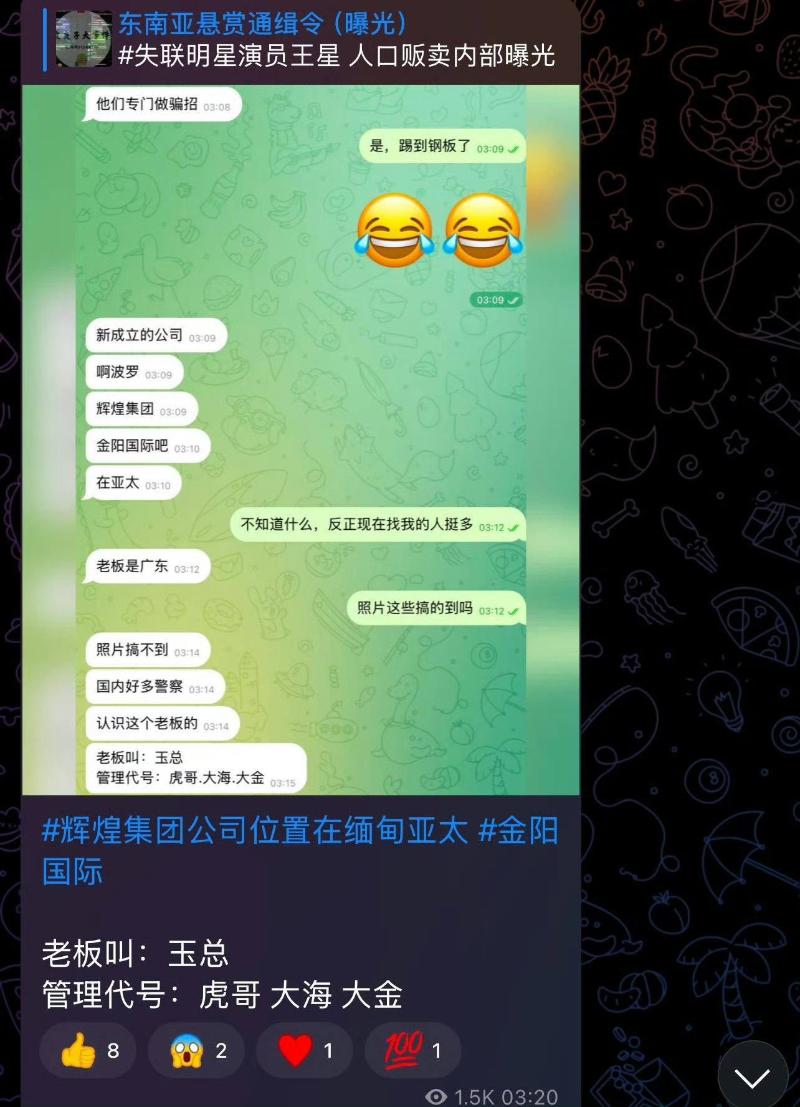800x1107 pixels.
Task: React with the screaming face emoji
Action: click(196, 1050)
